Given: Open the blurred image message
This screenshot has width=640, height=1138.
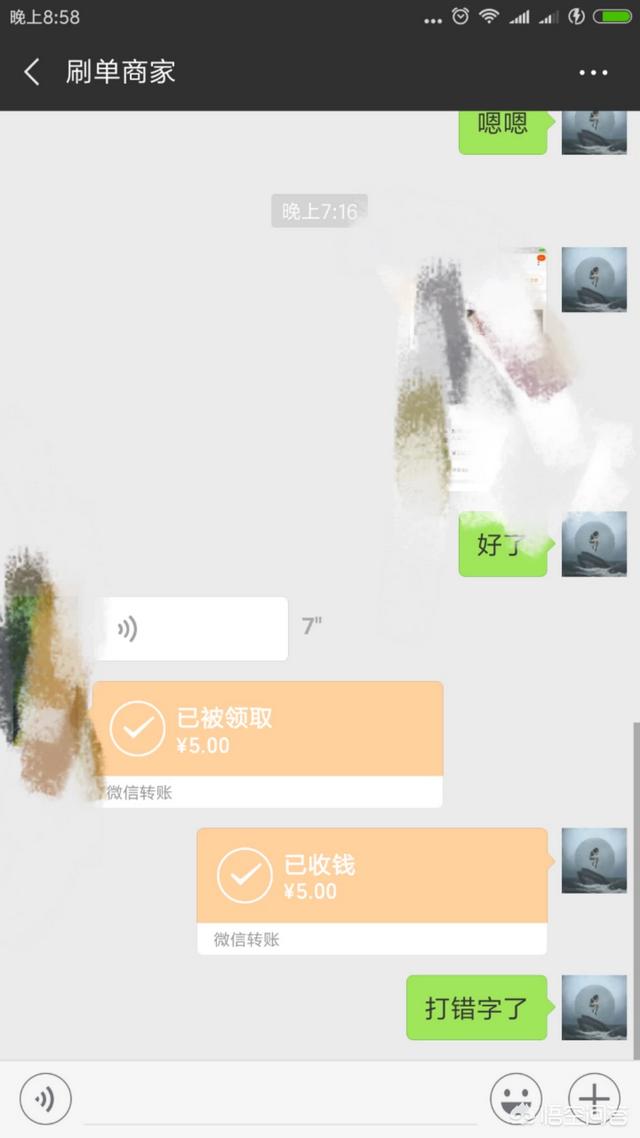Looking at the screenshot, I should pos(470,375).
